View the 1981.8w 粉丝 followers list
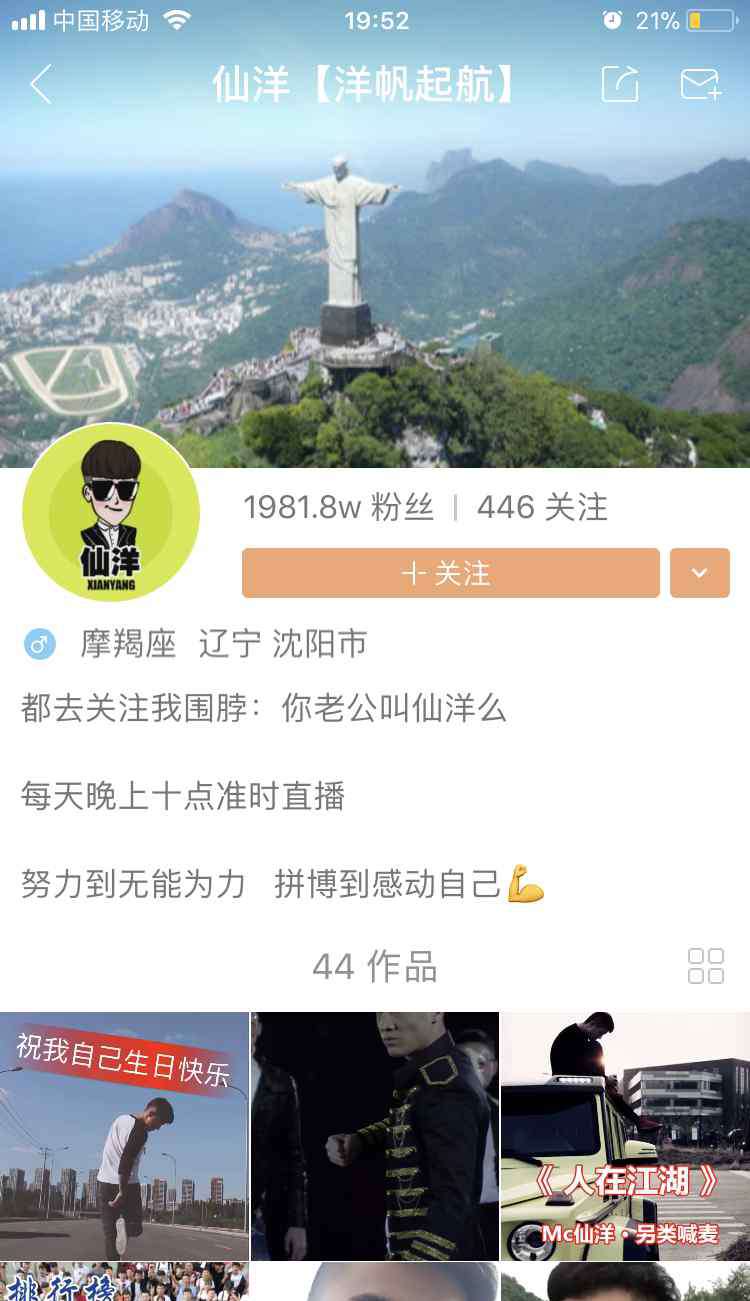This screenshot has height=1301, width=750. [x=339, y=507]
